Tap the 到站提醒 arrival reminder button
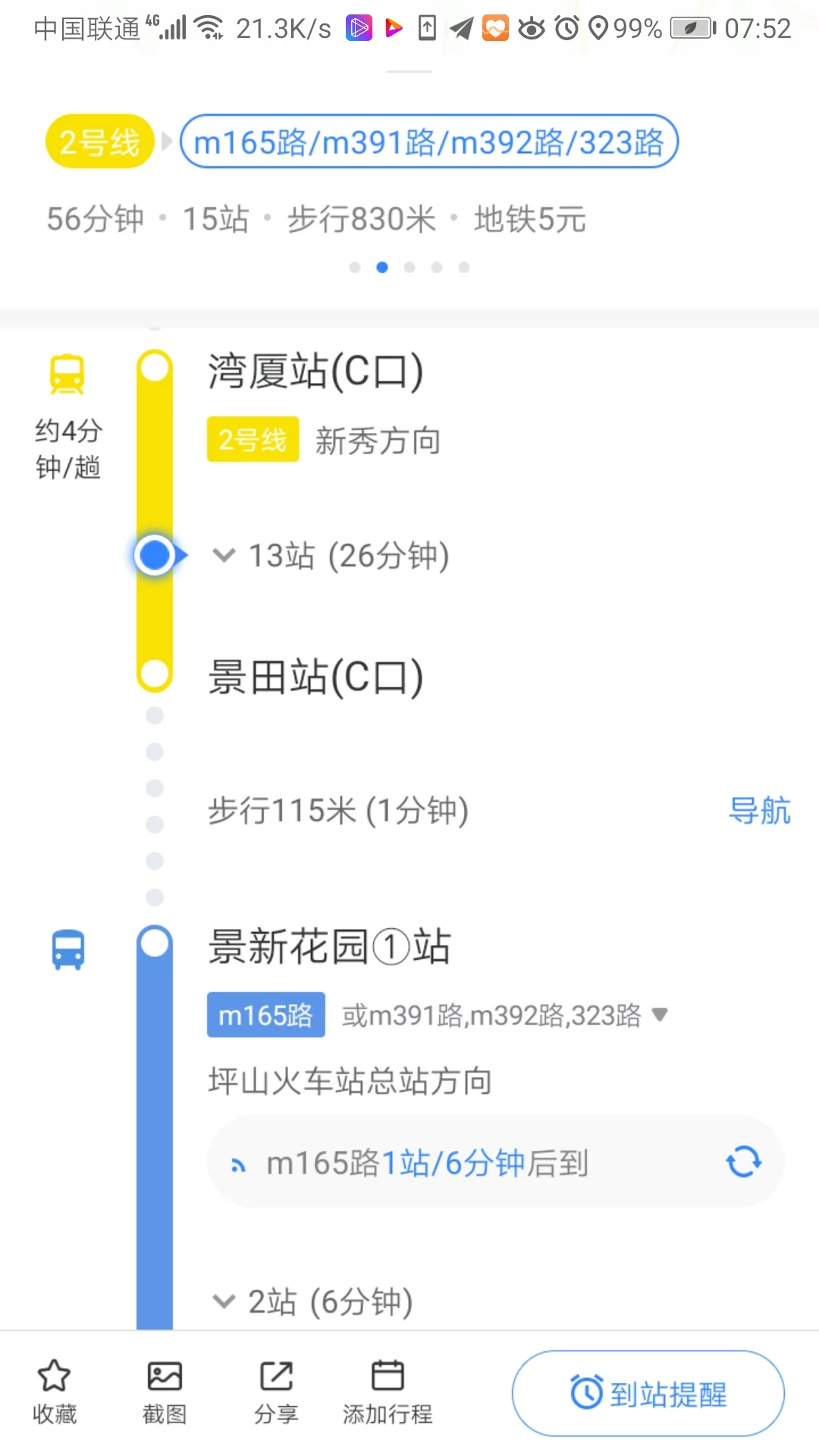Viewport: 819px width, 1456px height. (648, 1392)
